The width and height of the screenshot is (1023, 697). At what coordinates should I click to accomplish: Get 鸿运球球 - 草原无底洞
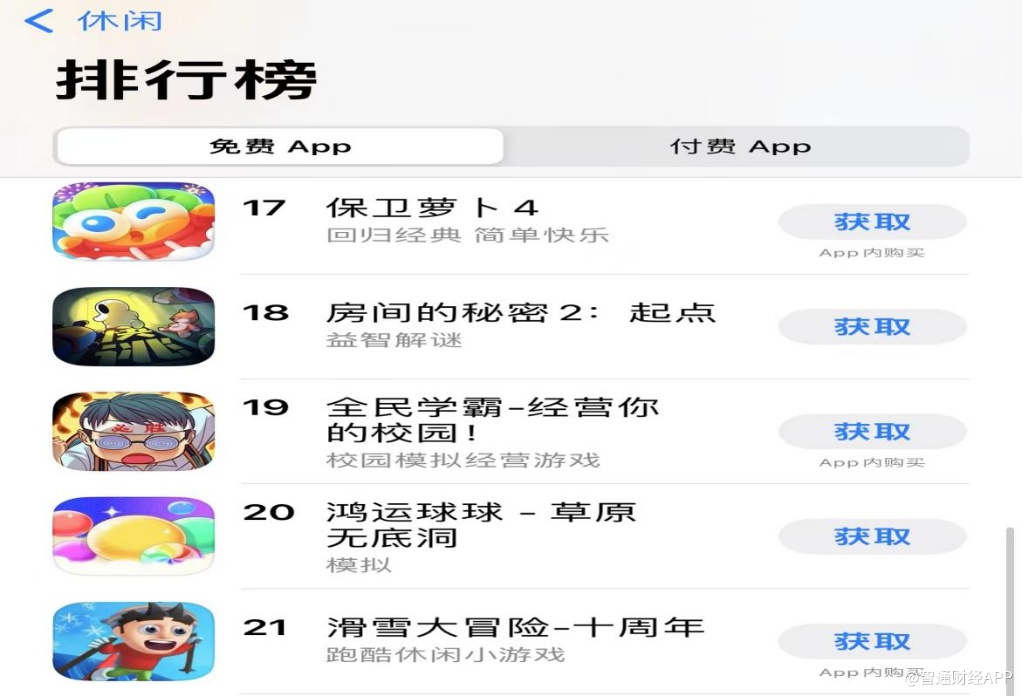pos(872,537)
